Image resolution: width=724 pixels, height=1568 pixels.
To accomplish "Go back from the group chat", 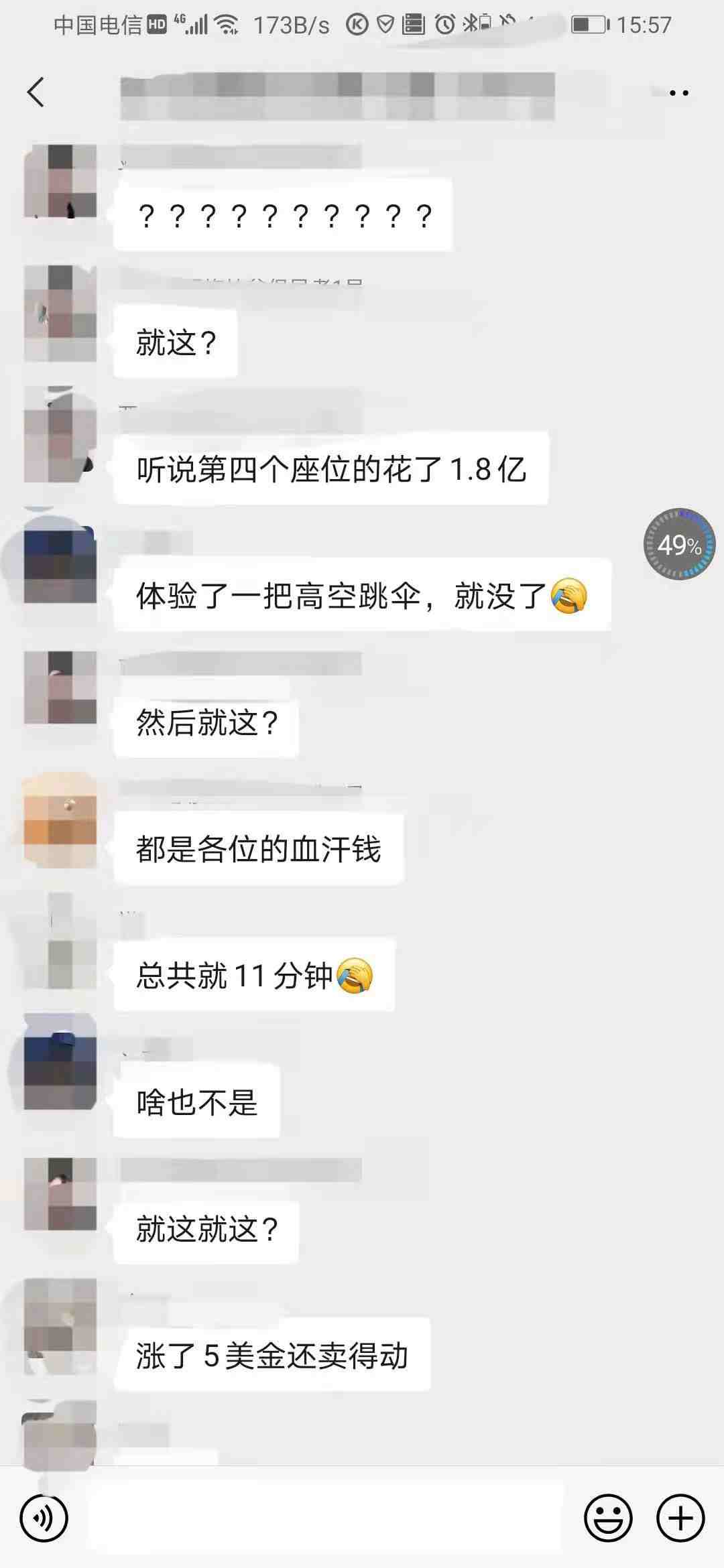I will [36, 92].
